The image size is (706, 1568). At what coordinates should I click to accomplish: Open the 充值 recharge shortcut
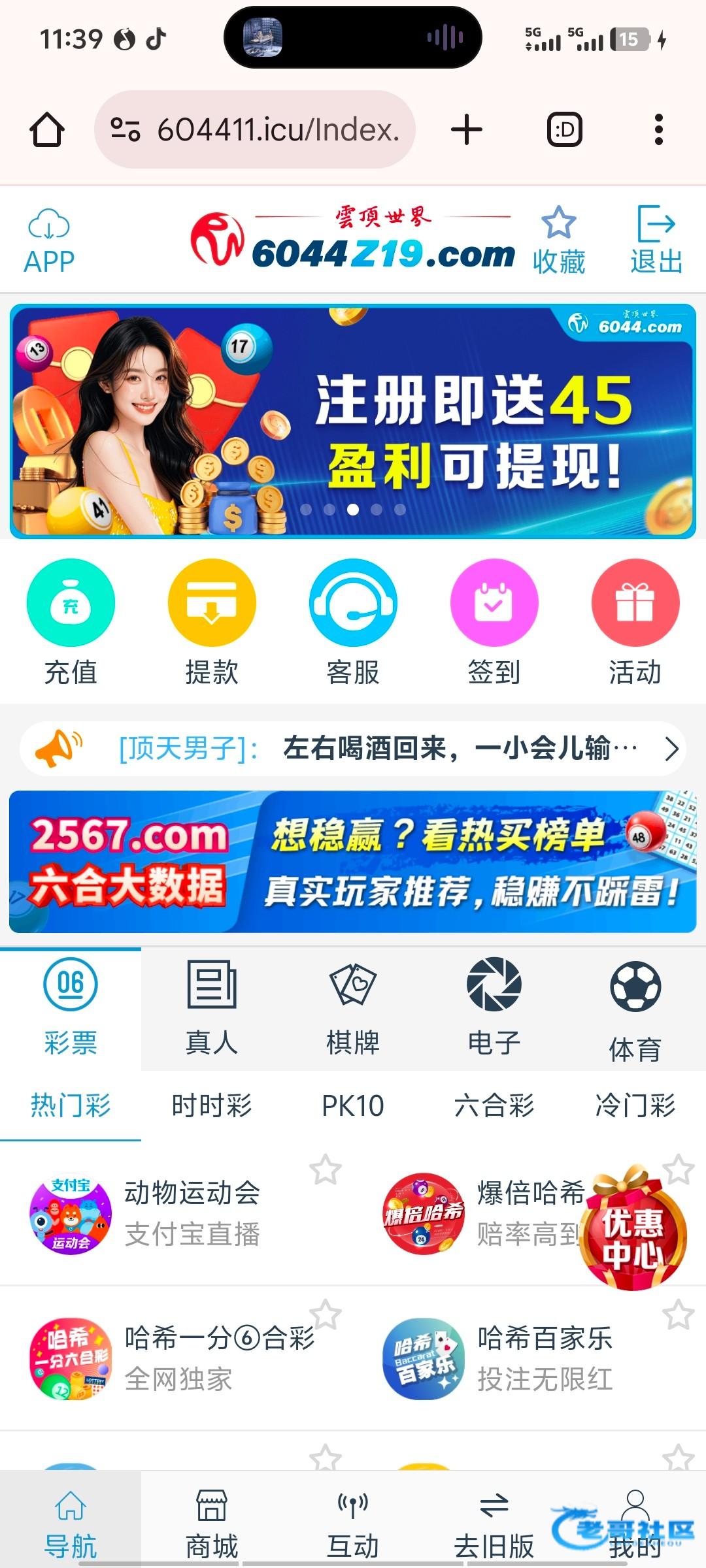(71, 621)
